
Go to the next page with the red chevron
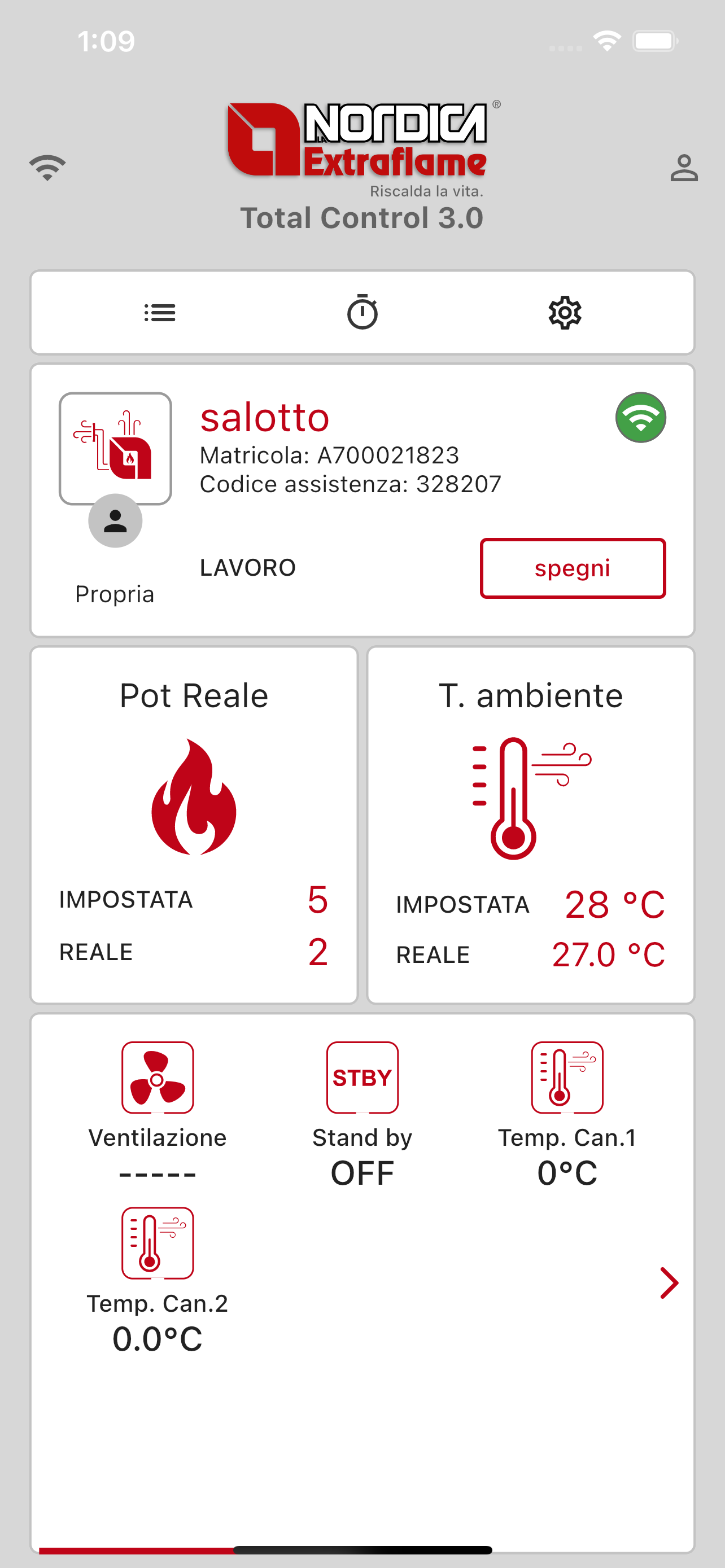point(669,1283)
